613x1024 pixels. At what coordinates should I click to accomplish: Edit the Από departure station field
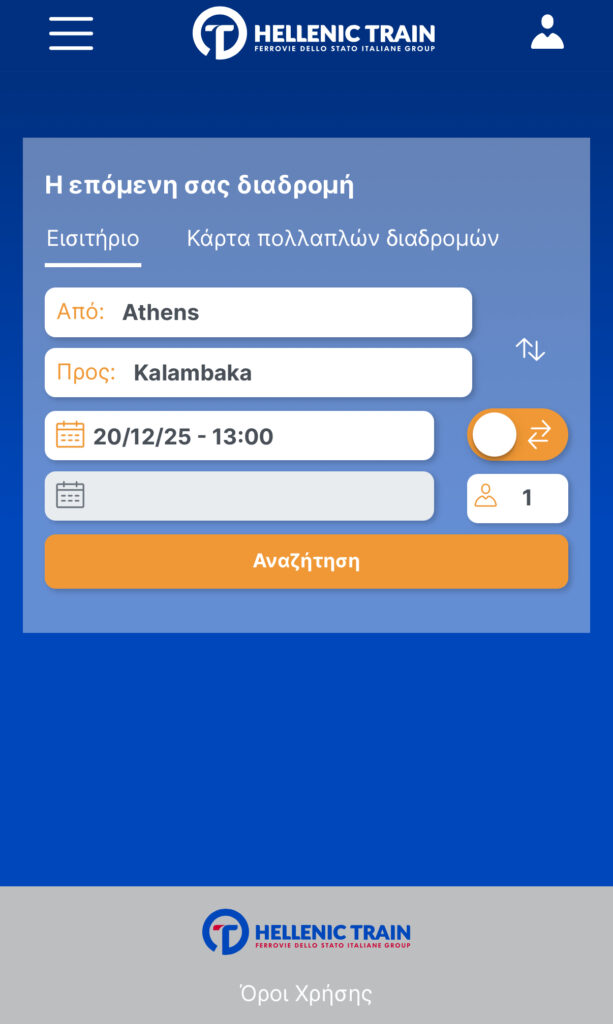[x=258, y=312]
